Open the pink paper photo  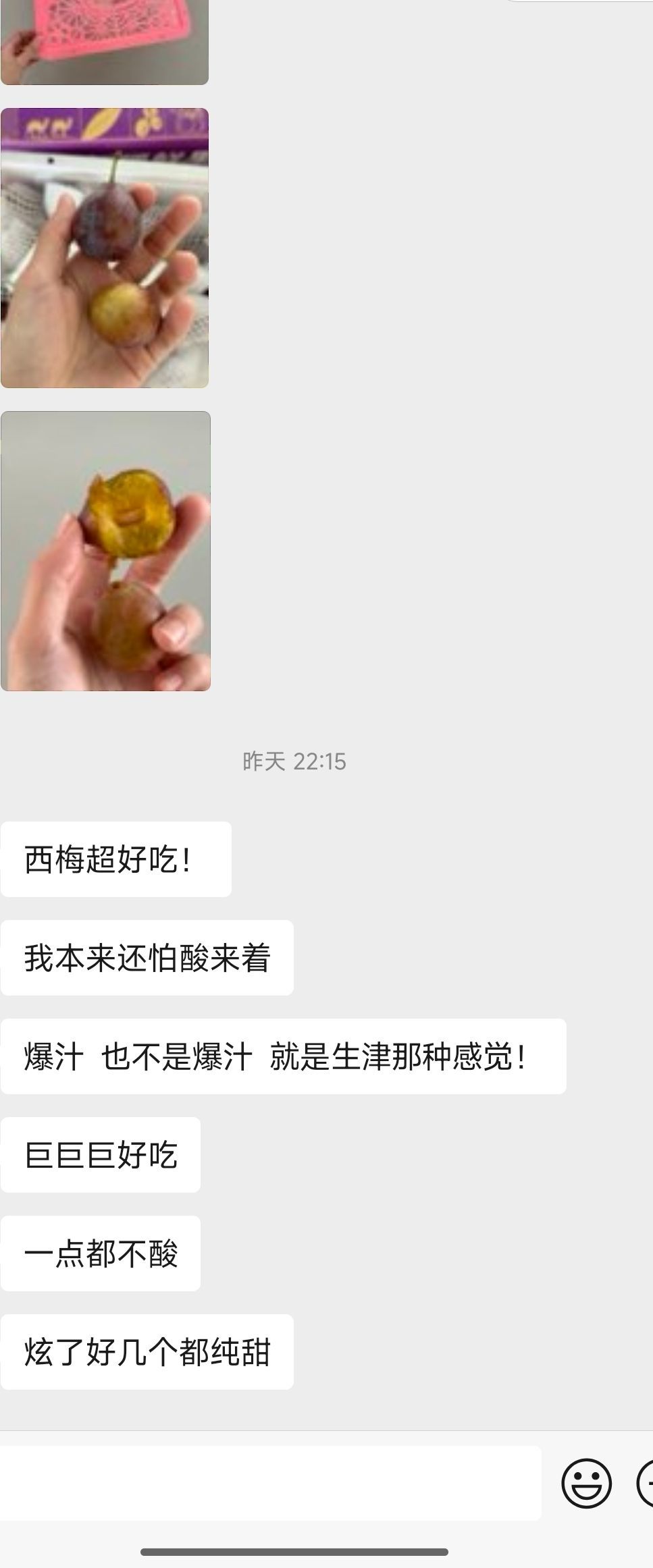pos(105,40)
